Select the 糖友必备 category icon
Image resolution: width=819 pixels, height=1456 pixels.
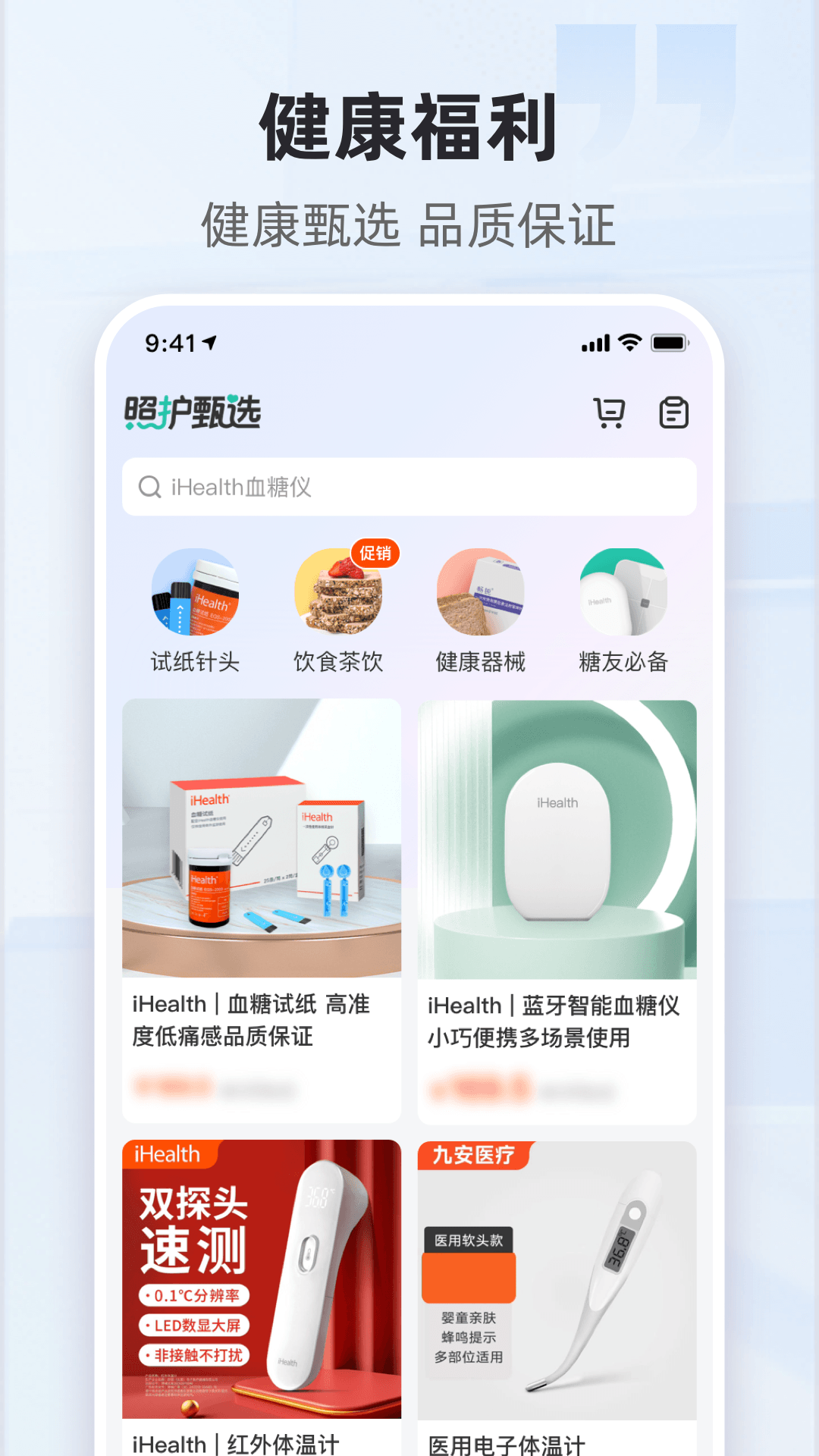[623, 595]
